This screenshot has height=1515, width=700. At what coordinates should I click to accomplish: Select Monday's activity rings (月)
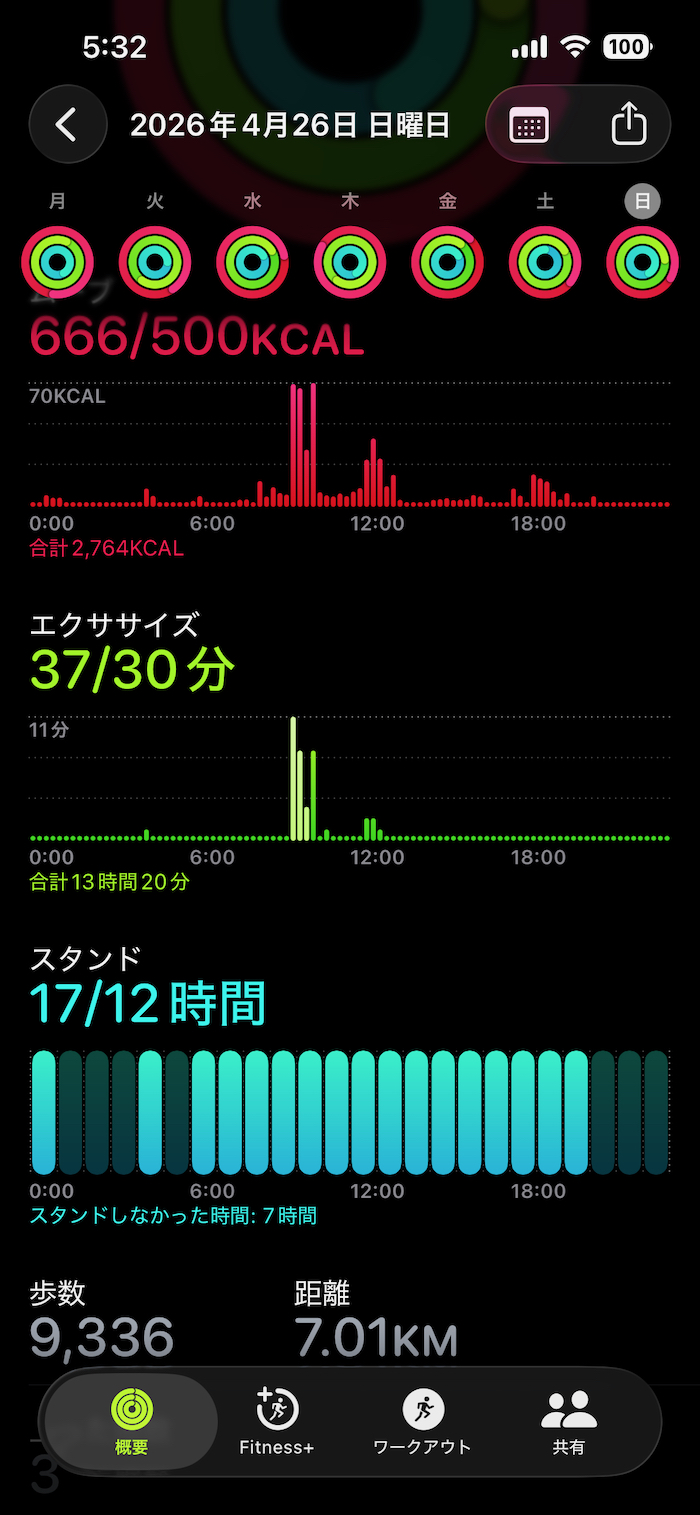click(58, 262)
